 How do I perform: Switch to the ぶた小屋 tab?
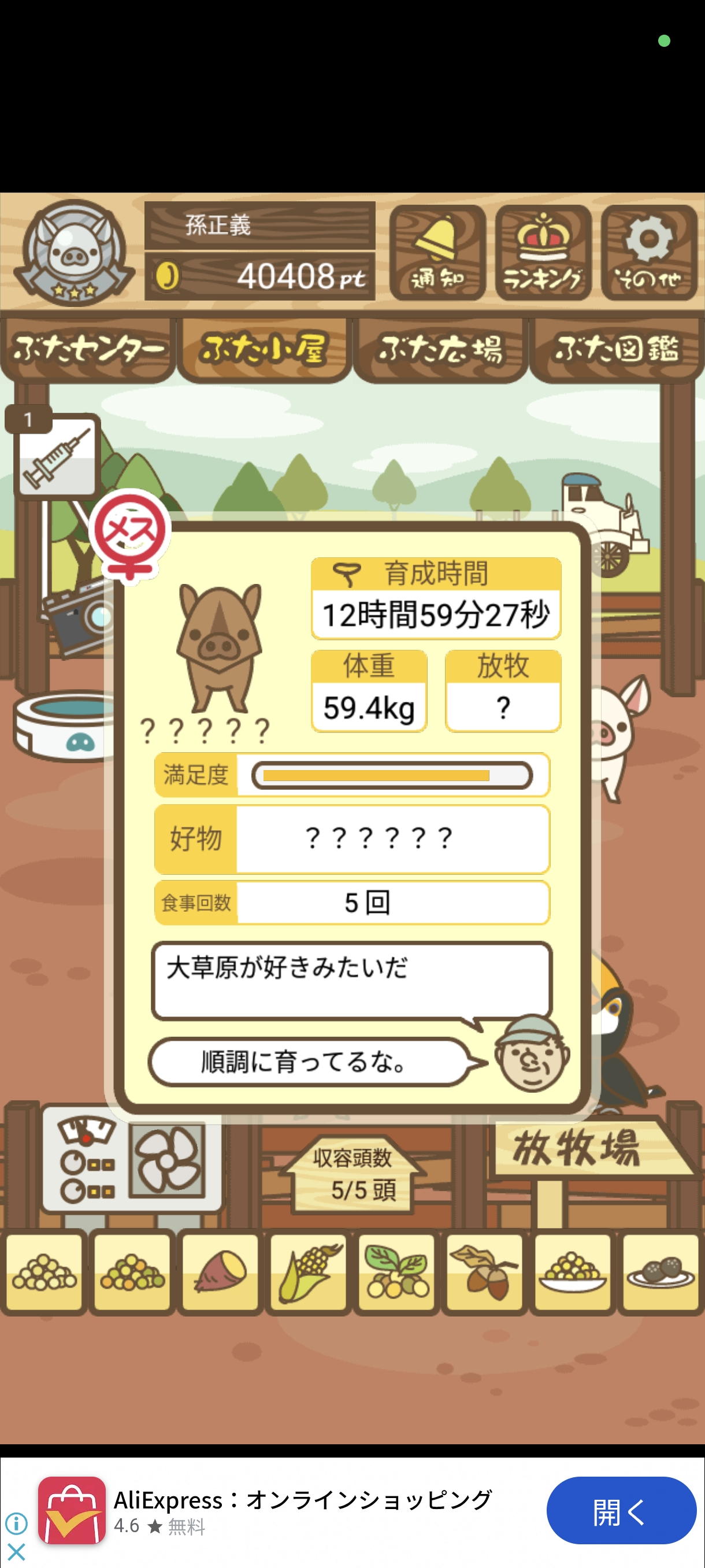coord(264,350)
